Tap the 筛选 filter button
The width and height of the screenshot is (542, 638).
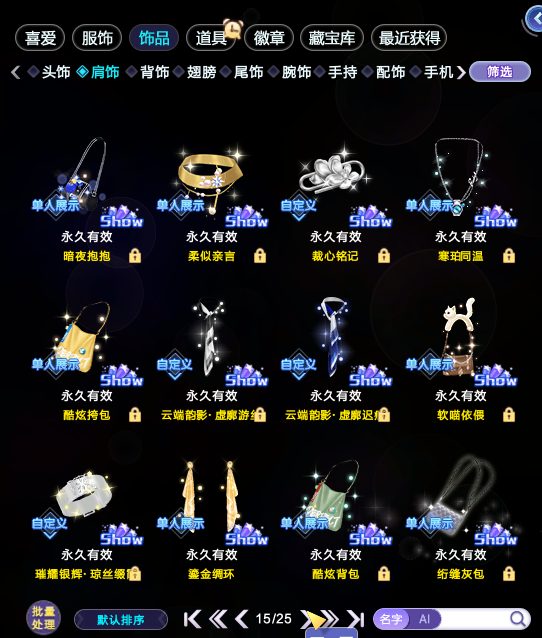pyautogui.click(x=500, y=72)
